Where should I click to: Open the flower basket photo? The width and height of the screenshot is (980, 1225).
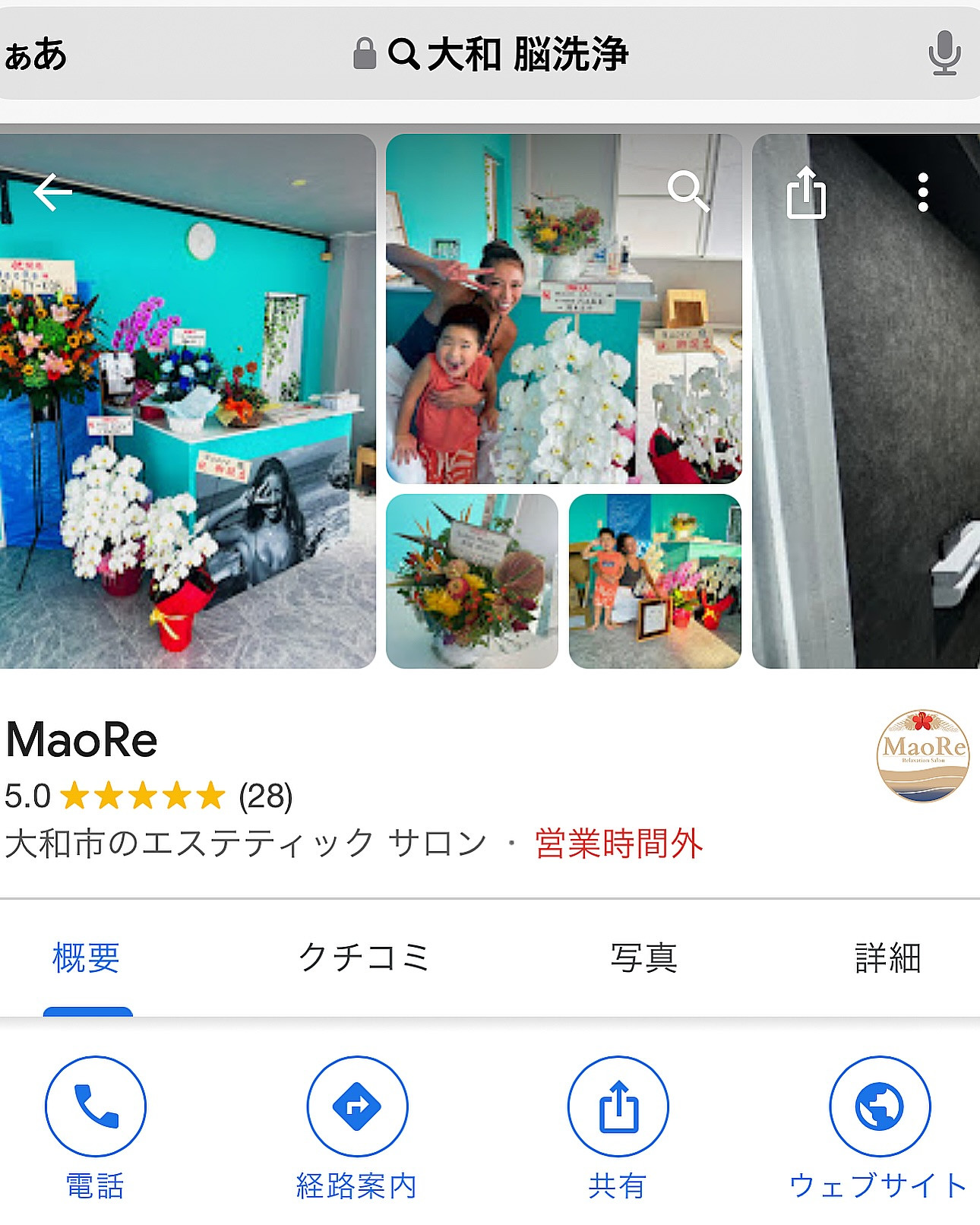click(x=472, y=581)
